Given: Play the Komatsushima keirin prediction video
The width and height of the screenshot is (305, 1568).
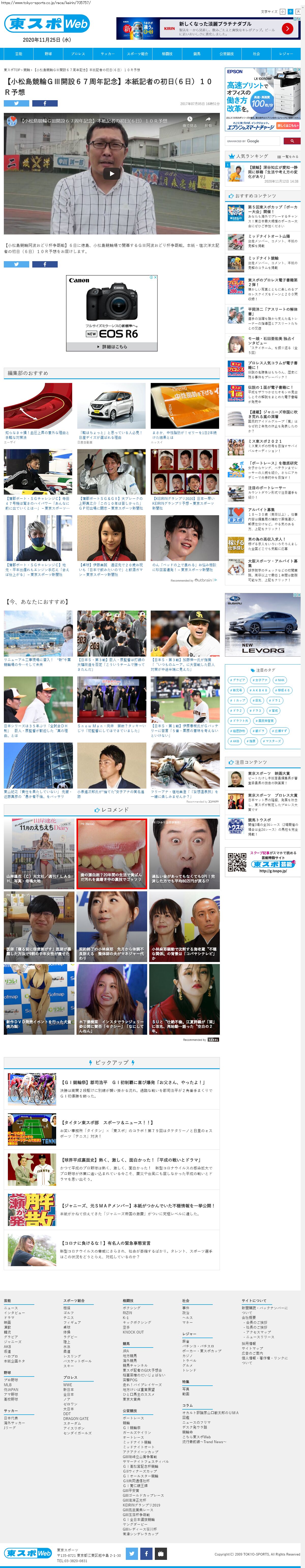Looking at the screenshot, I should pos(111,173).
